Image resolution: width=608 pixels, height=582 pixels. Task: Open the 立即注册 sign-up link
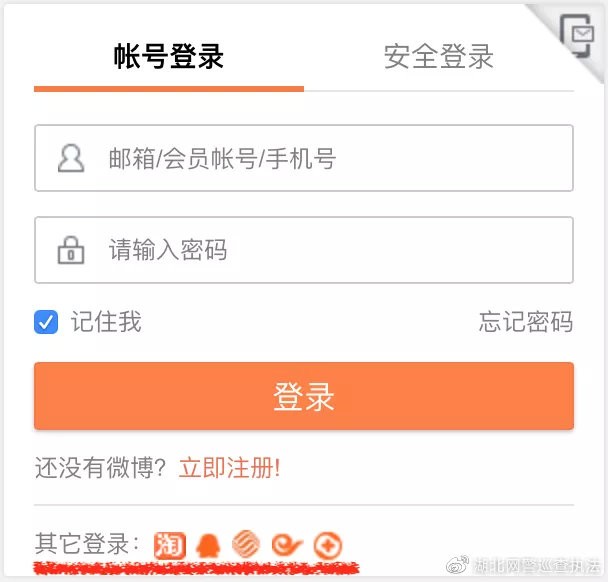coord(229,467)
